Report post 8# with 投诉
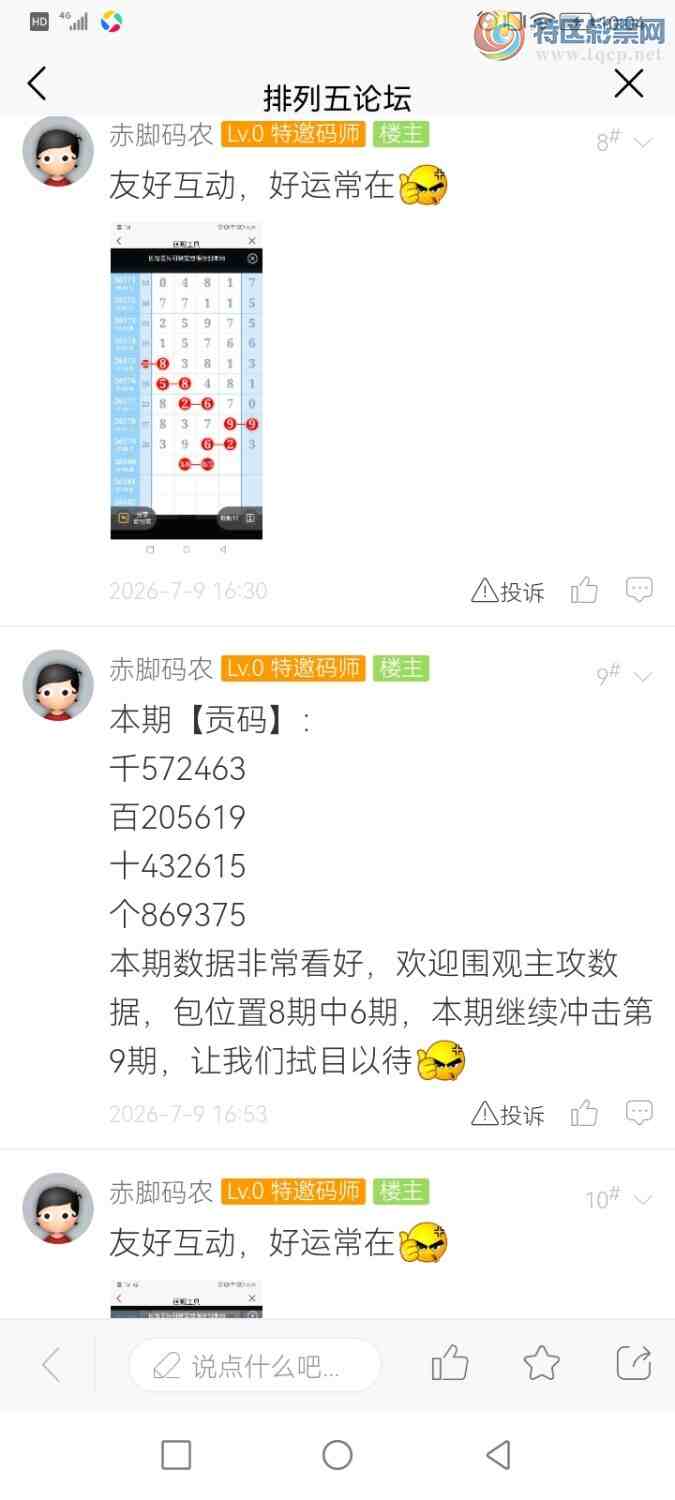 pos(508,591)
